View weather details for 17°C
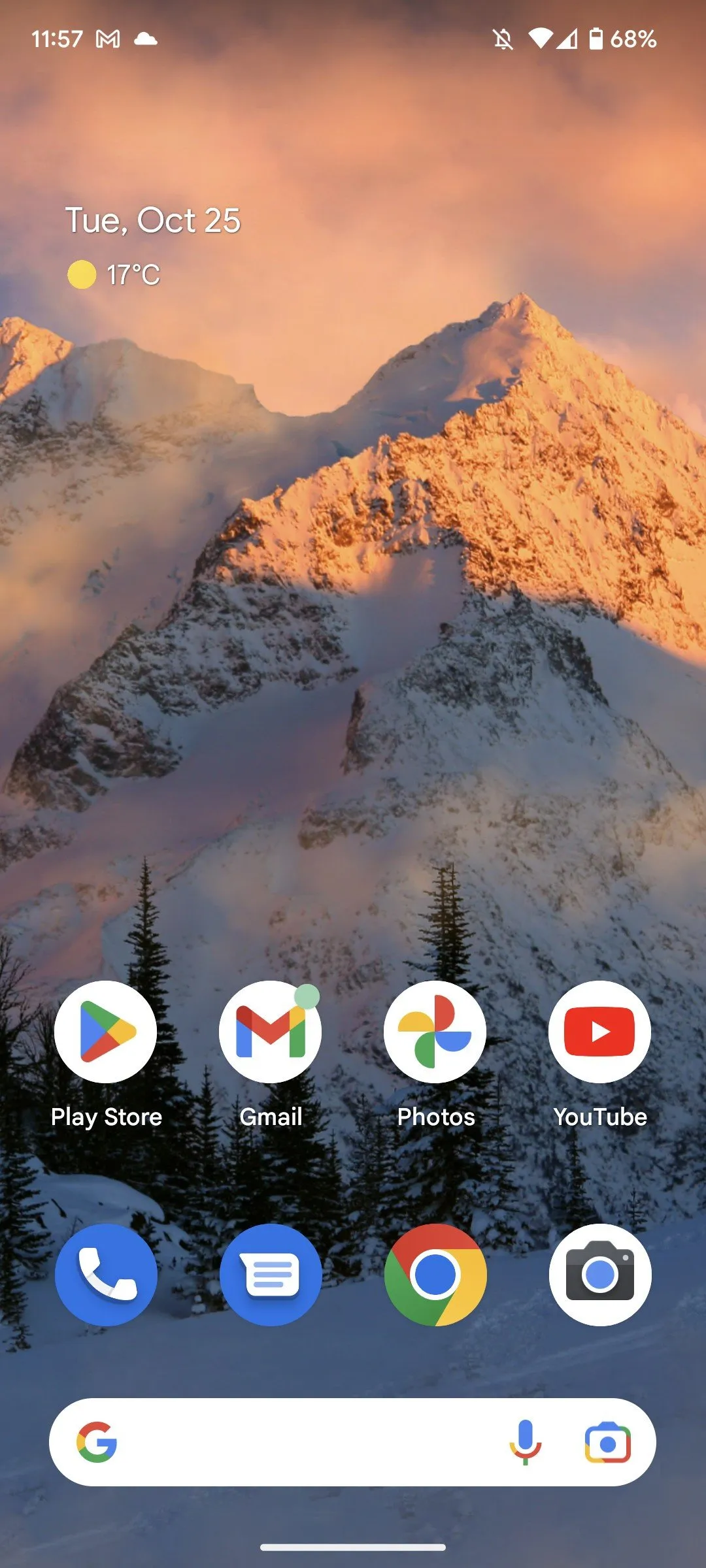This screenshot has height=1568, width=706. [x=115, y=275]
